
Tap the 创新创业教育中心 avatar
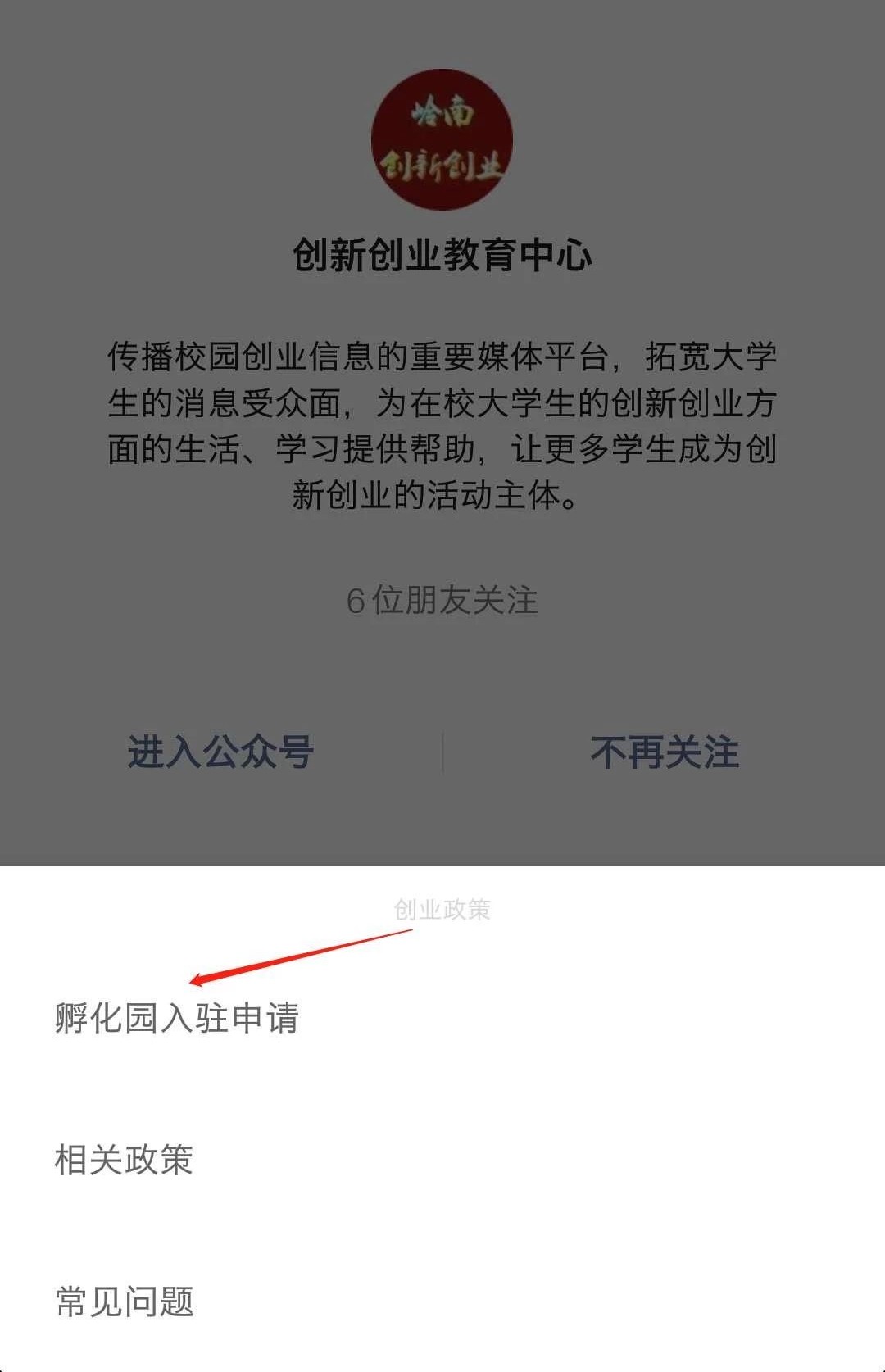click(442, 140)
